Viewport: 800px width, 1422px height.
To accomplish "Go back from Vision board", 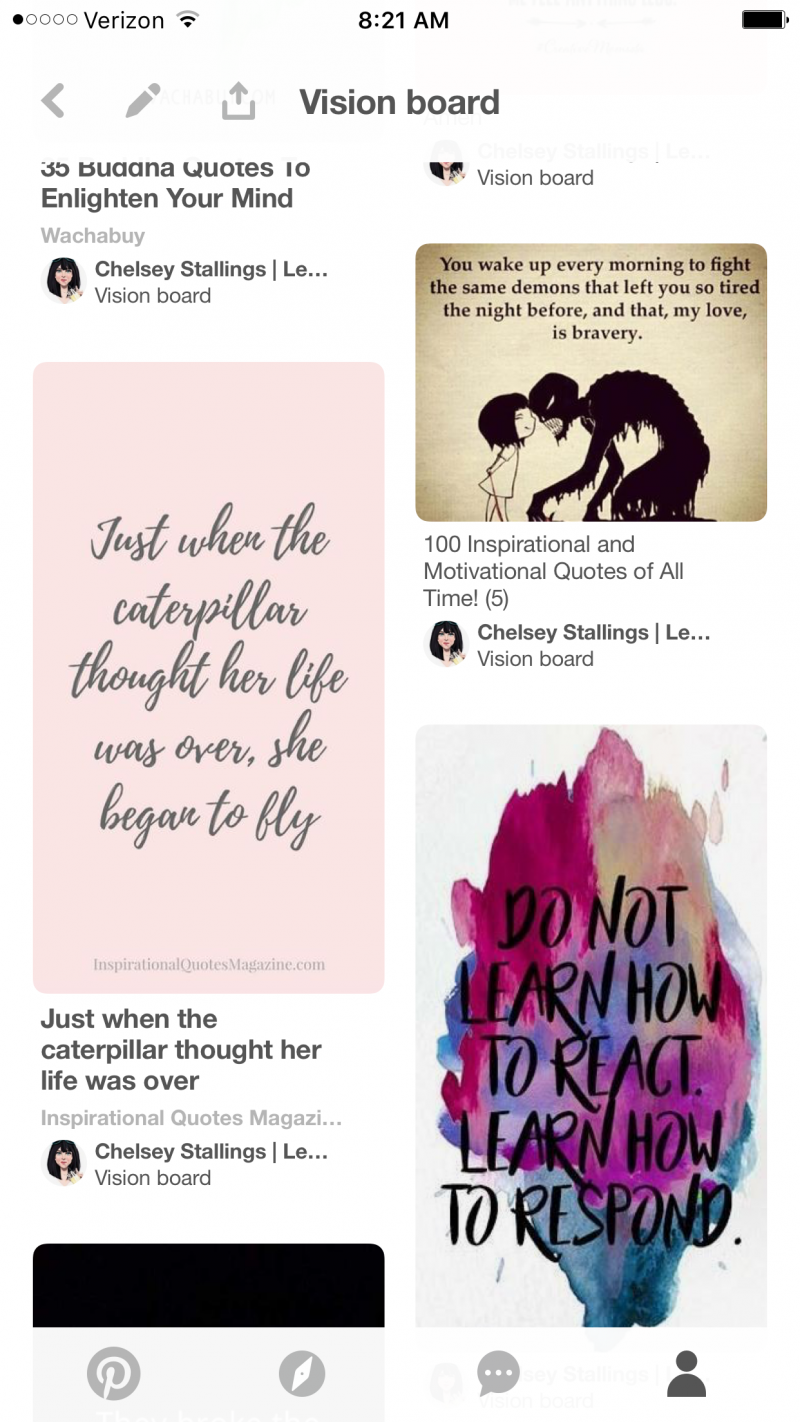I will tap(54, 101).
